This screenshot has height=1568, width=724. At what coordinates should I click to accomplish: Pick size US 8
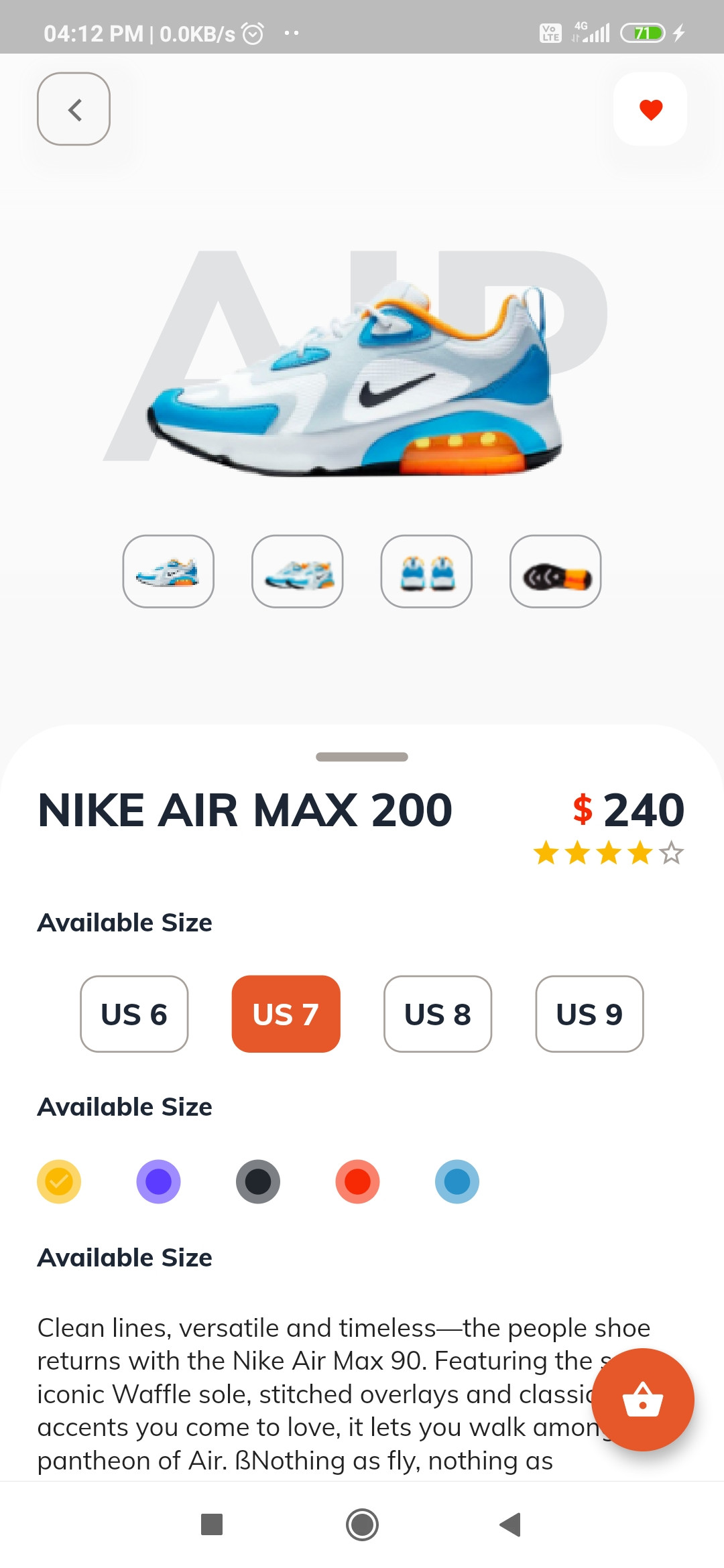coord(438,1014)
